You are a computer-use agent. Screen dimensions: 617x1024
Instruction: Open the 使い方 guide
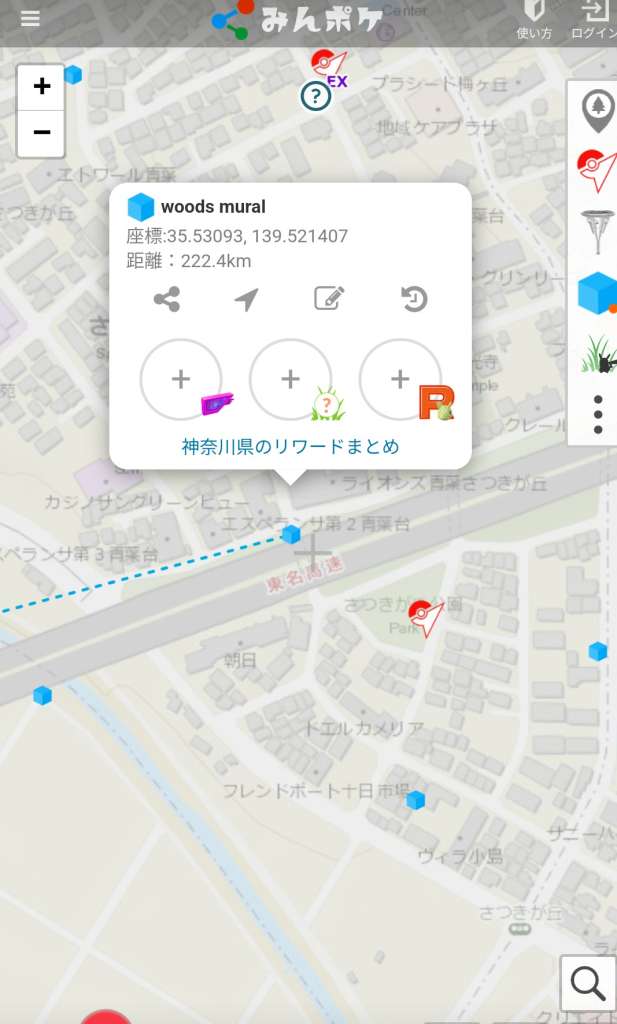pos(534,20)
